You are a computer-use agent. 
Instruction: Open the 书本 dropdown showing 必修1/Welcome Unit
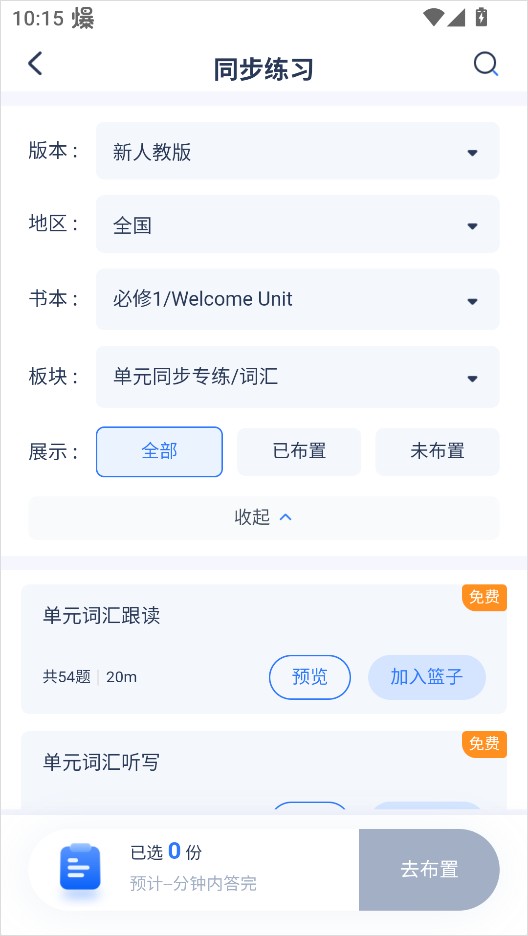point(298,299)
